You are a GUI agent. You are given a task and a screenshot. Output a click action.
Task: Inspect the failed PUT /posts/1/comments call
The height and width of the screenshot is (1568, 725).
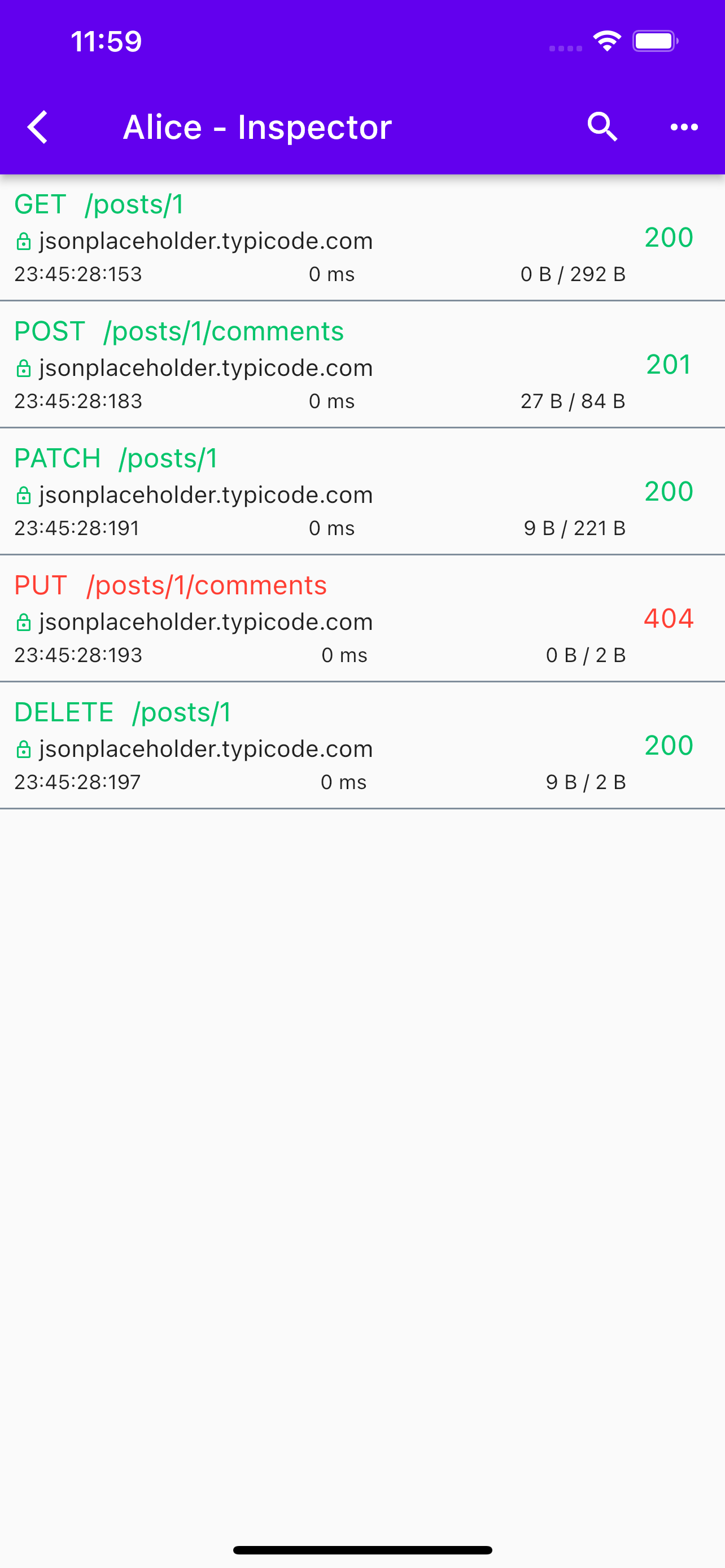coord(362,619)
